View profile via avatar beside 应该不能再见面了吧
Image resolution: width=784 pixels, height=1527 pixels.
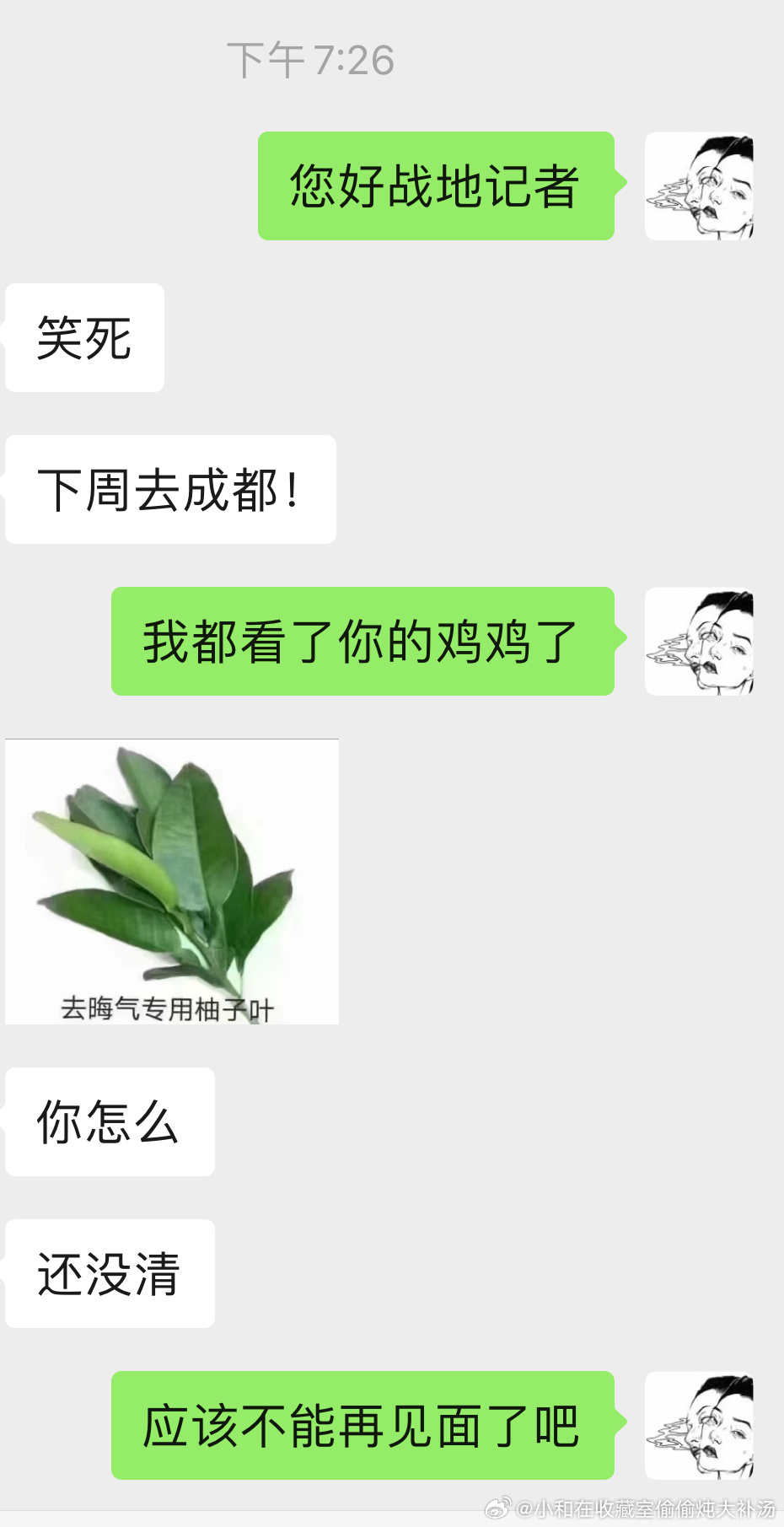(699, 1426)
